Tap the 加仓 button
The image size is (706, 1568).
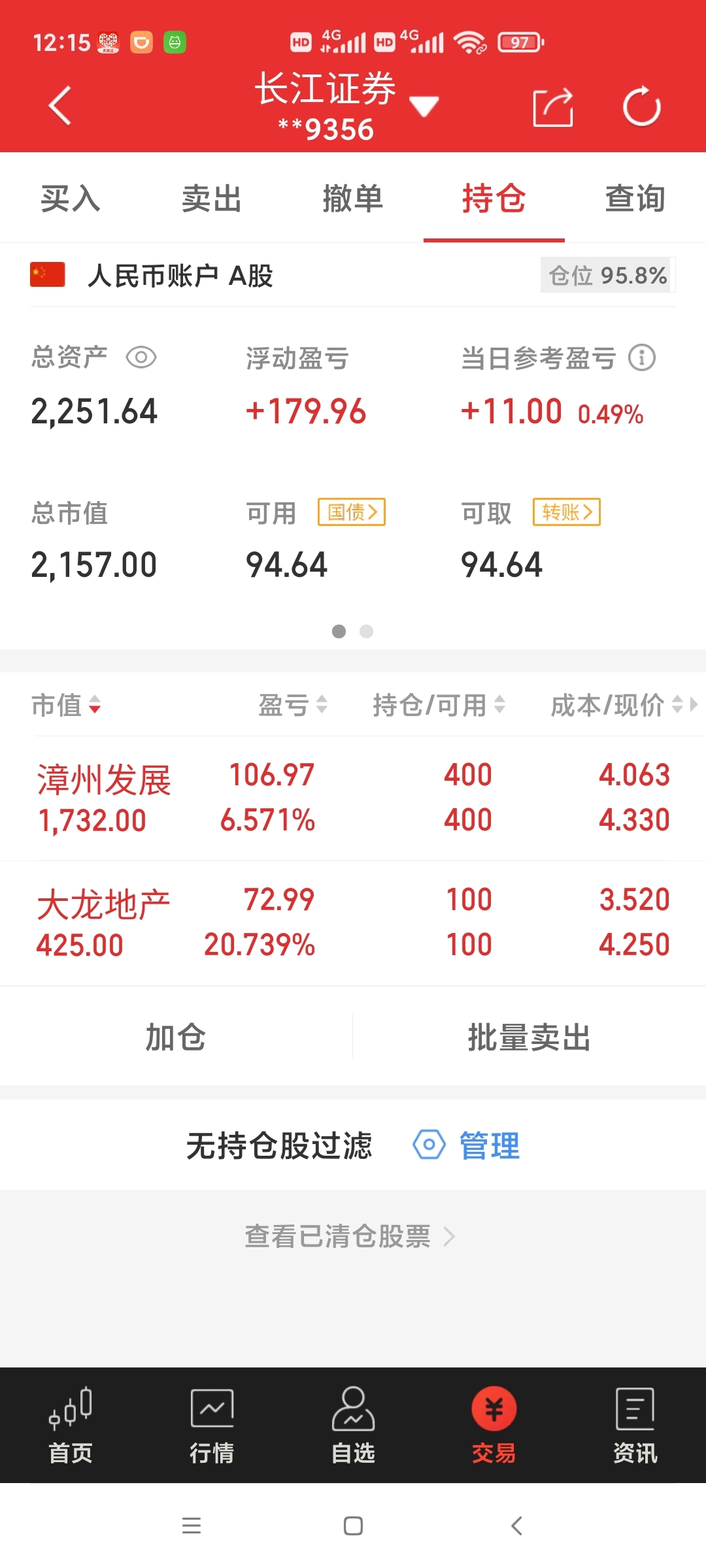(x=175, y=1037)
